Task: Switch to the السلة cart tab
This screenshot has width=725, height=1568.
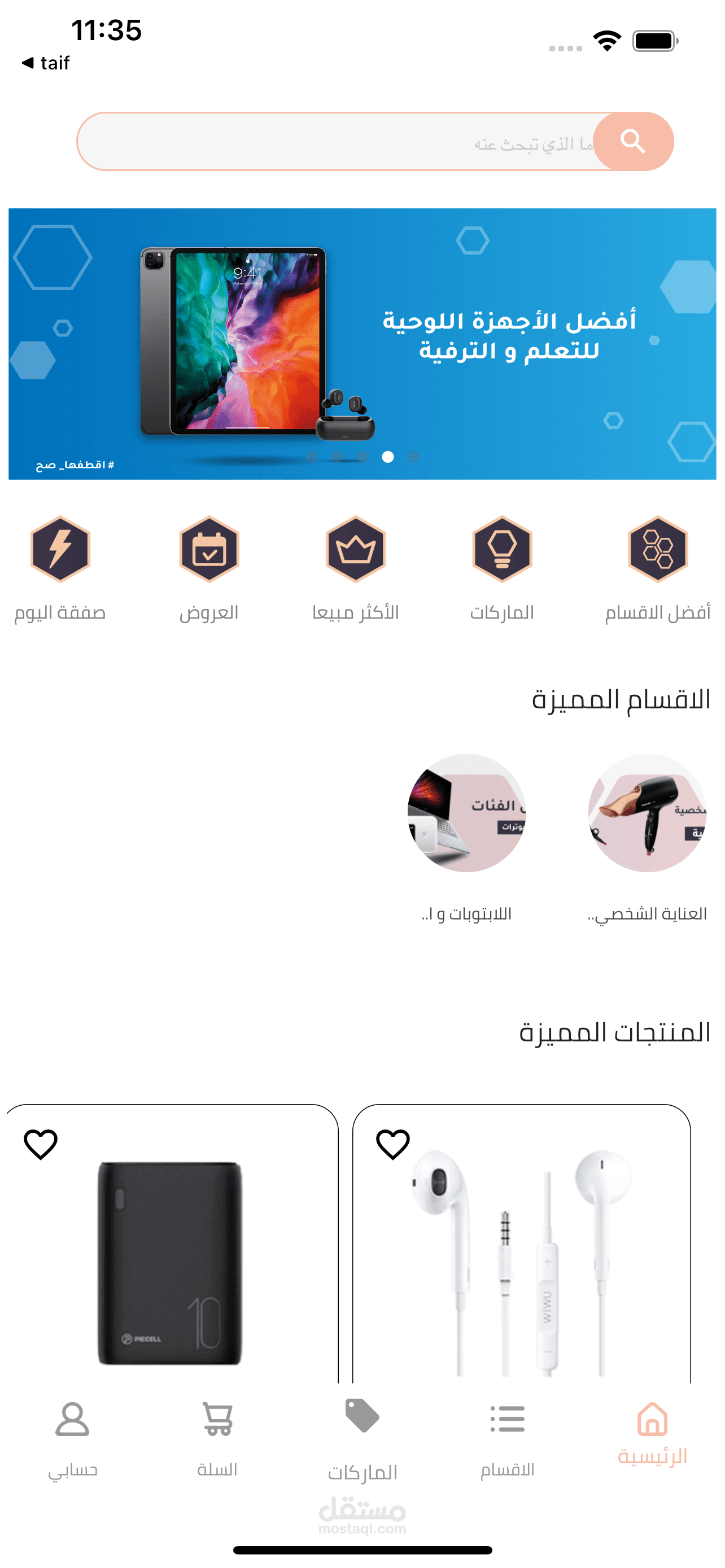Action: point(217,1440)
